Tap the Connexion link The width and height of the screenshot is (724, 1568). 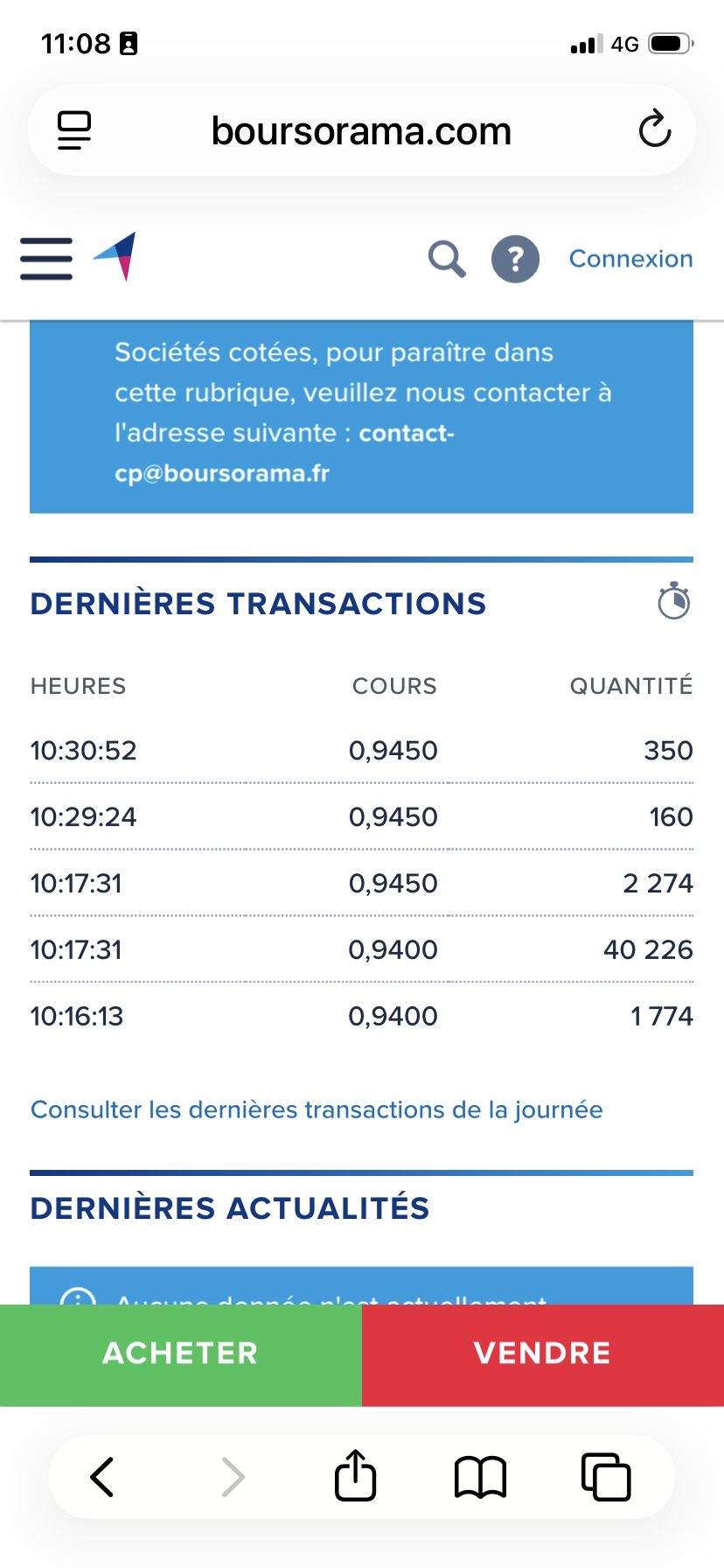[630, 259]
